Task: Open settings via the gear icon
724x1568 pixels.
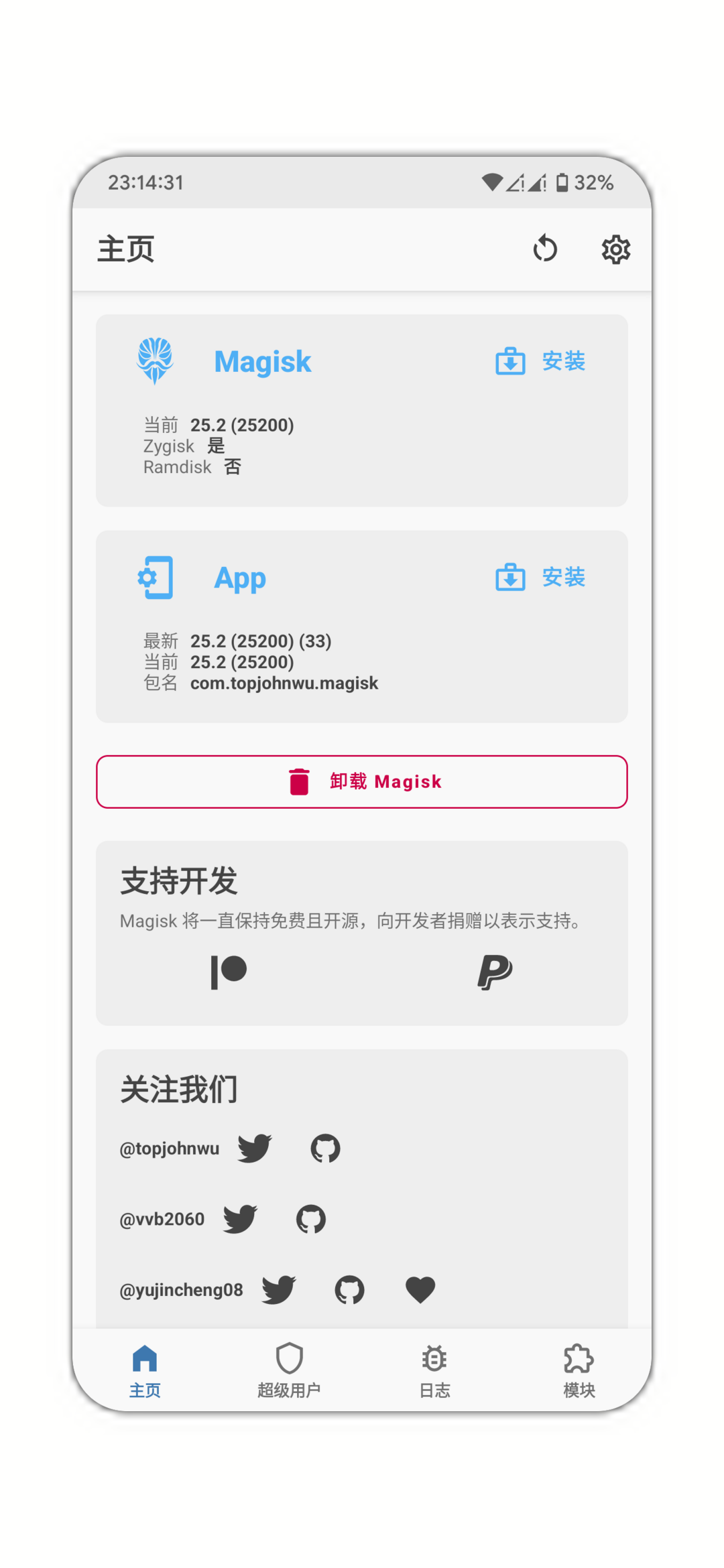Action: (x=615, y=249)
